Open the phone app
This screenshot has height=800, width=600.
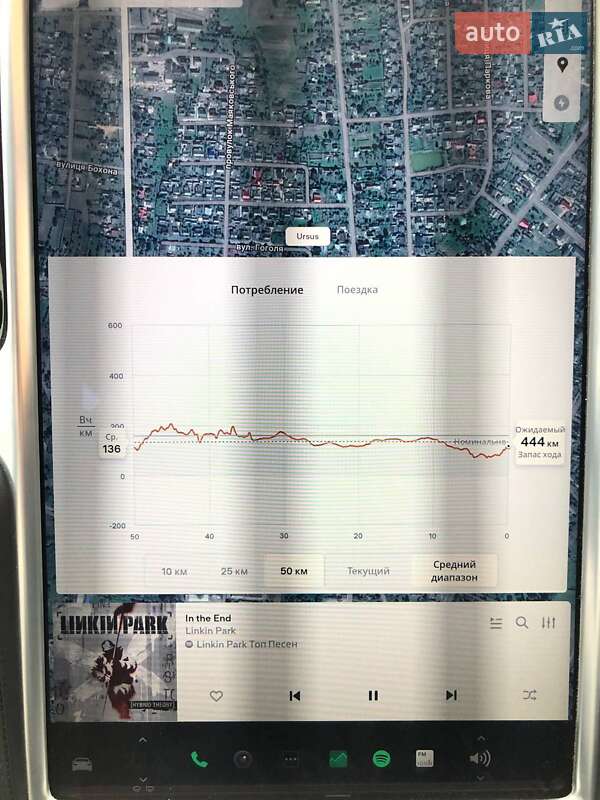coord(199,759)
